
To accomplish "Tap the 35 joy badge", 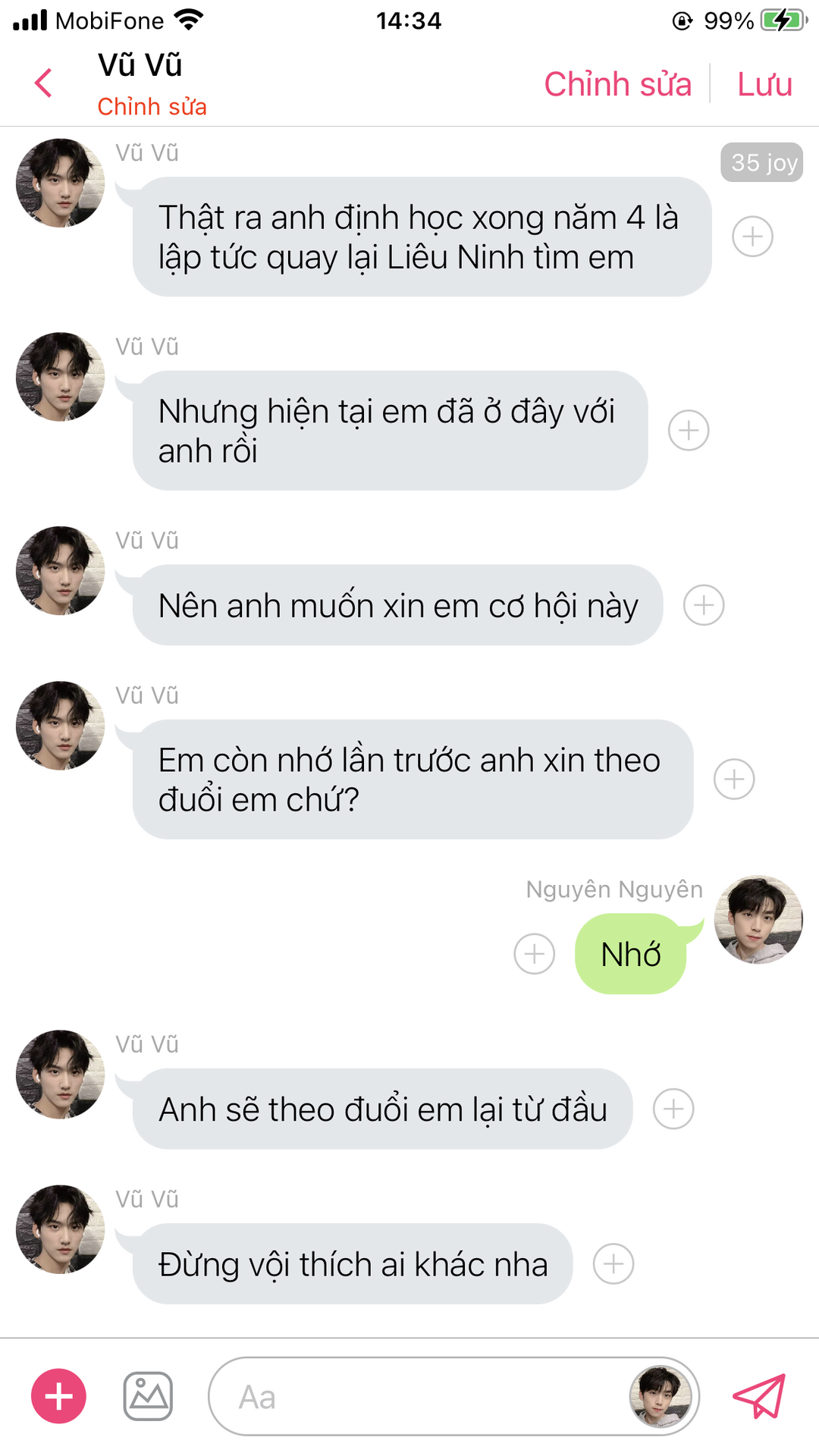I will (761, 162).
